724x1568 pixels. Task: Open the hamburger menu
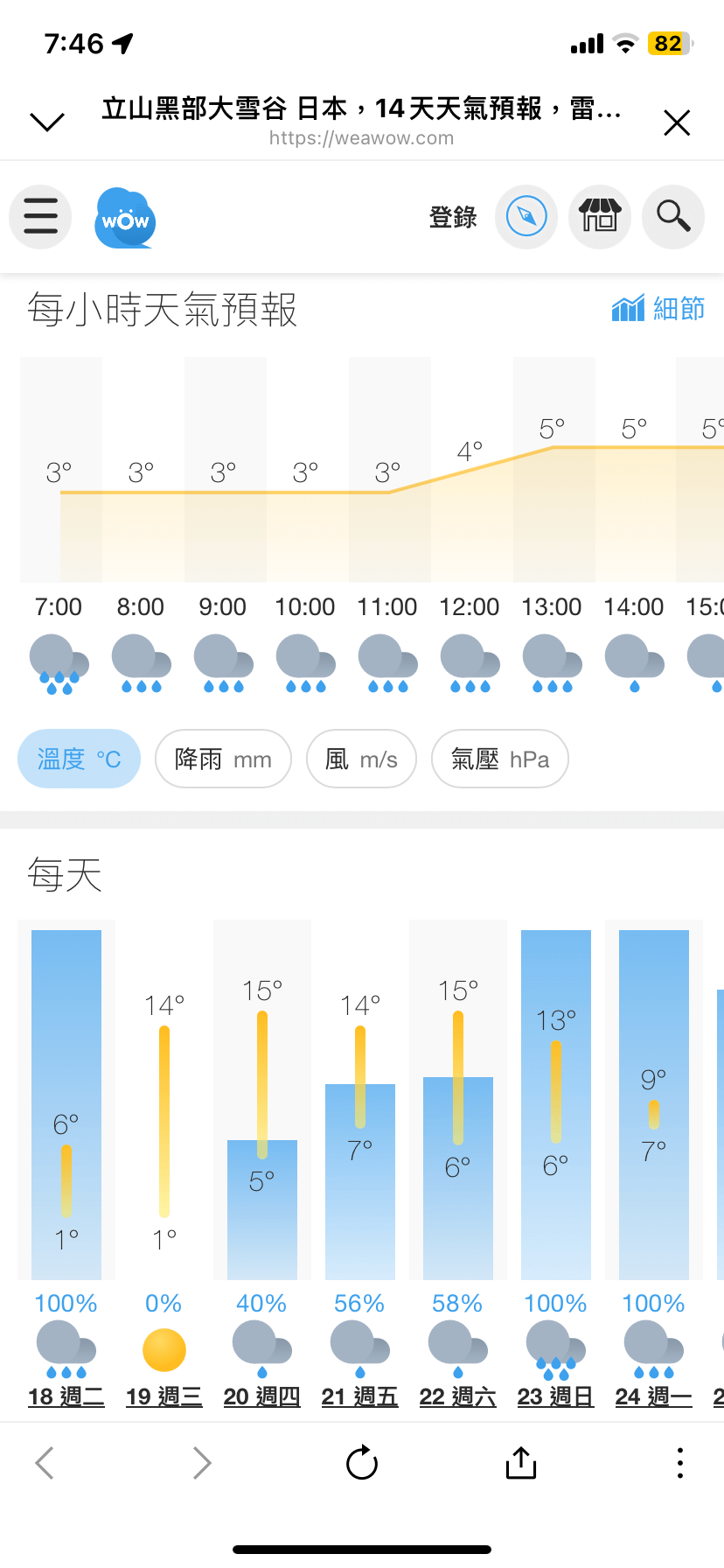coord(40,217)
